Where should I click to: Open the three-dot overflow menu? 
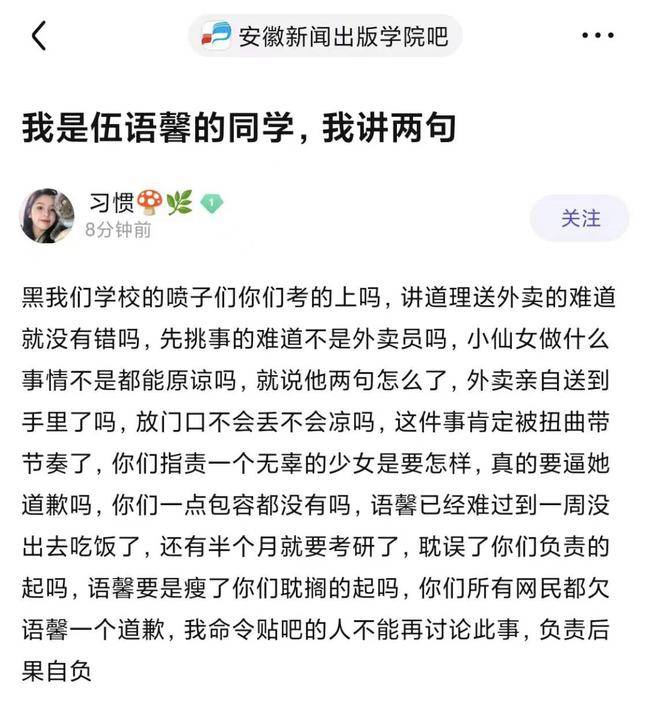(597, 37)
